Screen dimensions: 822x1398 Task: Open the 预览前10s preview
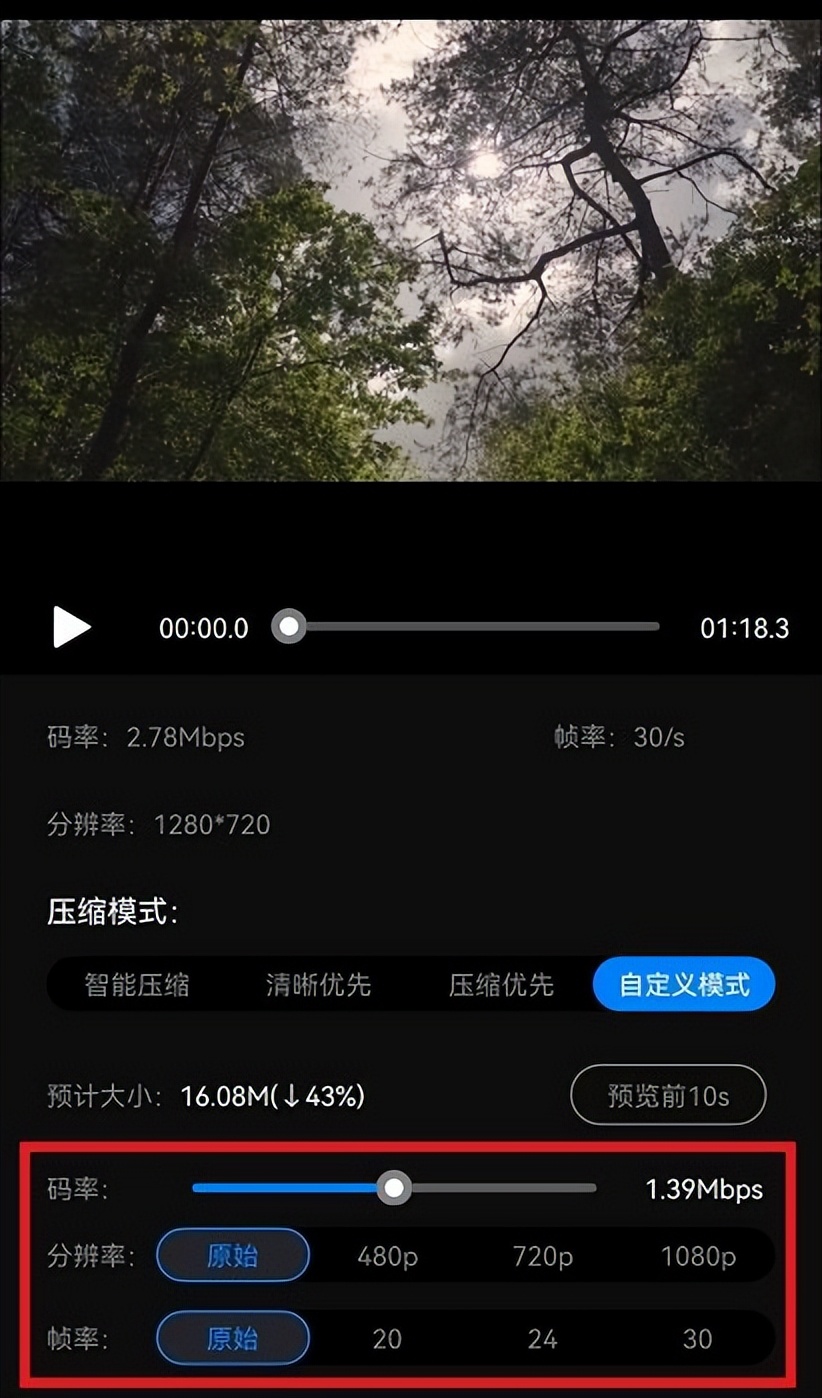pos(668,1095)
